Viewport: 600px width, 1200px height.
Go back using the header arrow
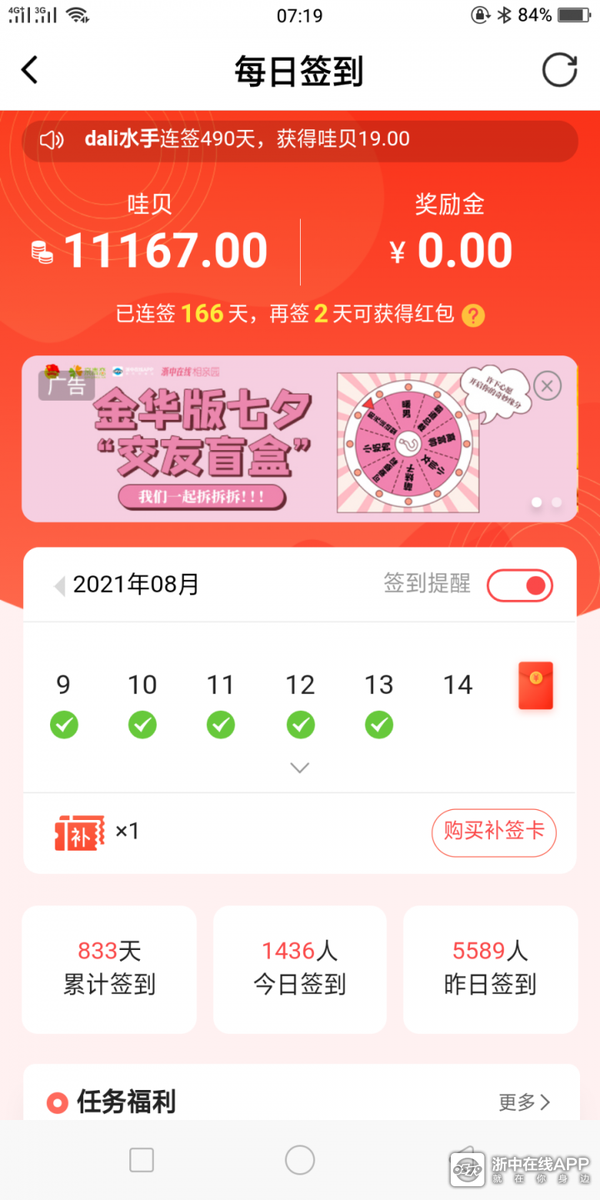point(30,70)
